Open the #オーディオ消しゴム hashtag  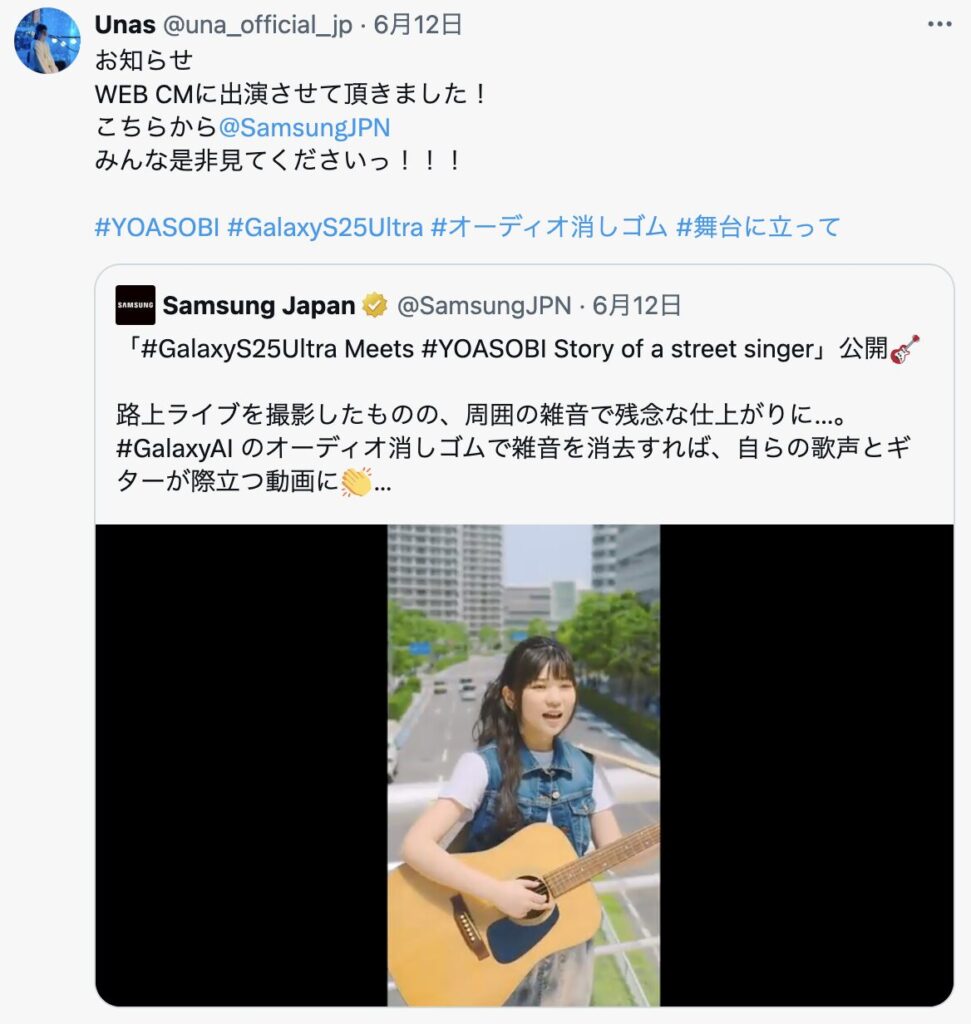[548, 227]
